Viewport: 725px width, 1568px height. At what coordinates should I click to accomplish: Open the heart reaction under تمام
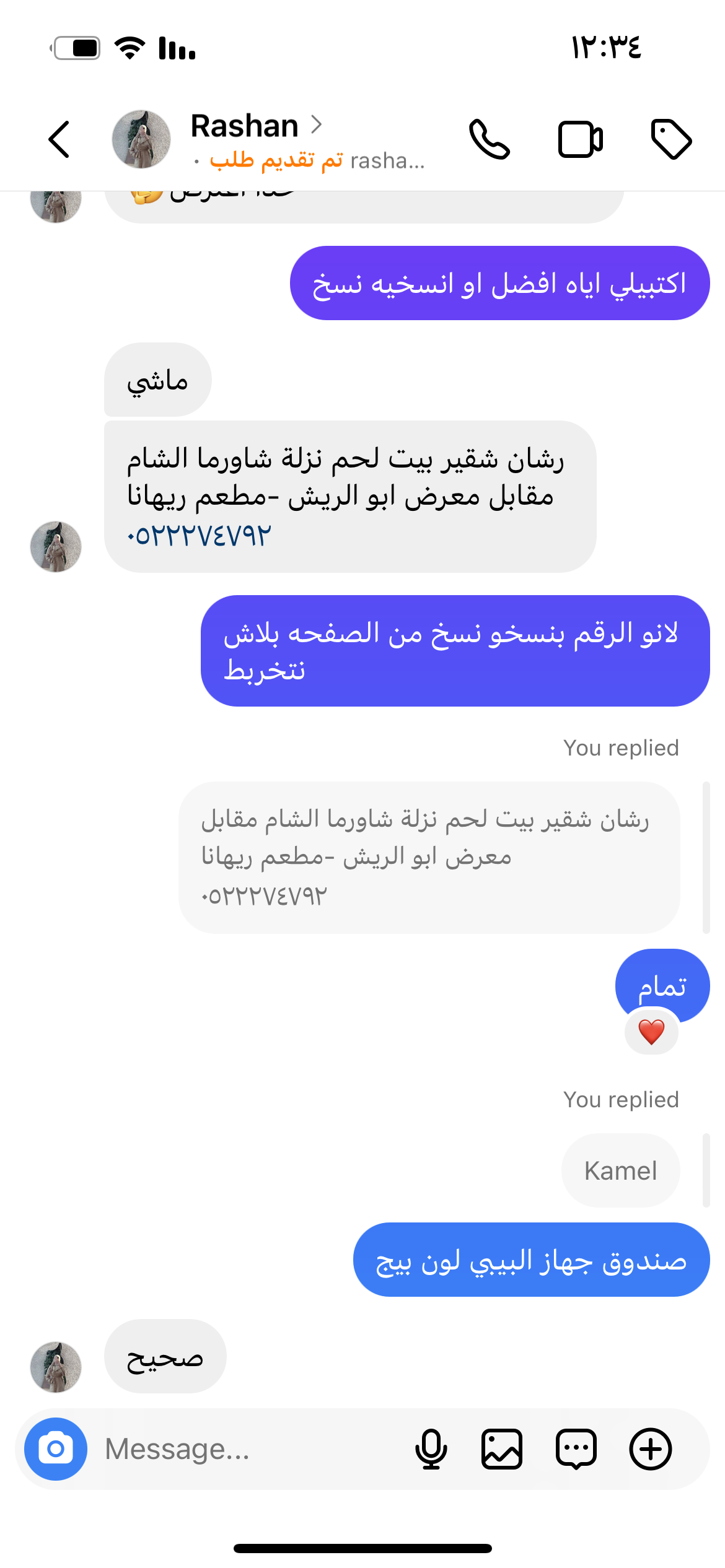[651, 1032]
